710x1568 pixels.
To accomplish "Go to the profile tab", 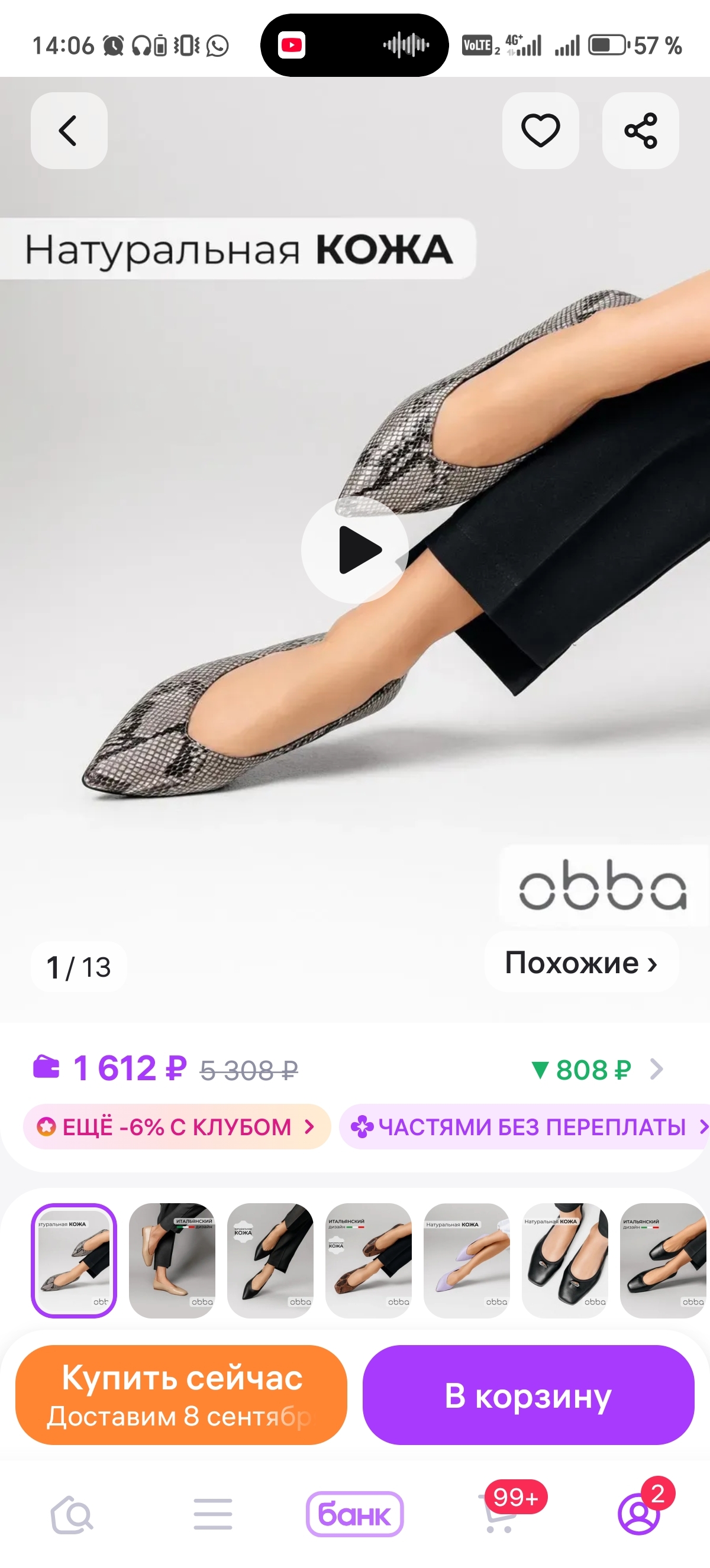I will pos(639,1514).
